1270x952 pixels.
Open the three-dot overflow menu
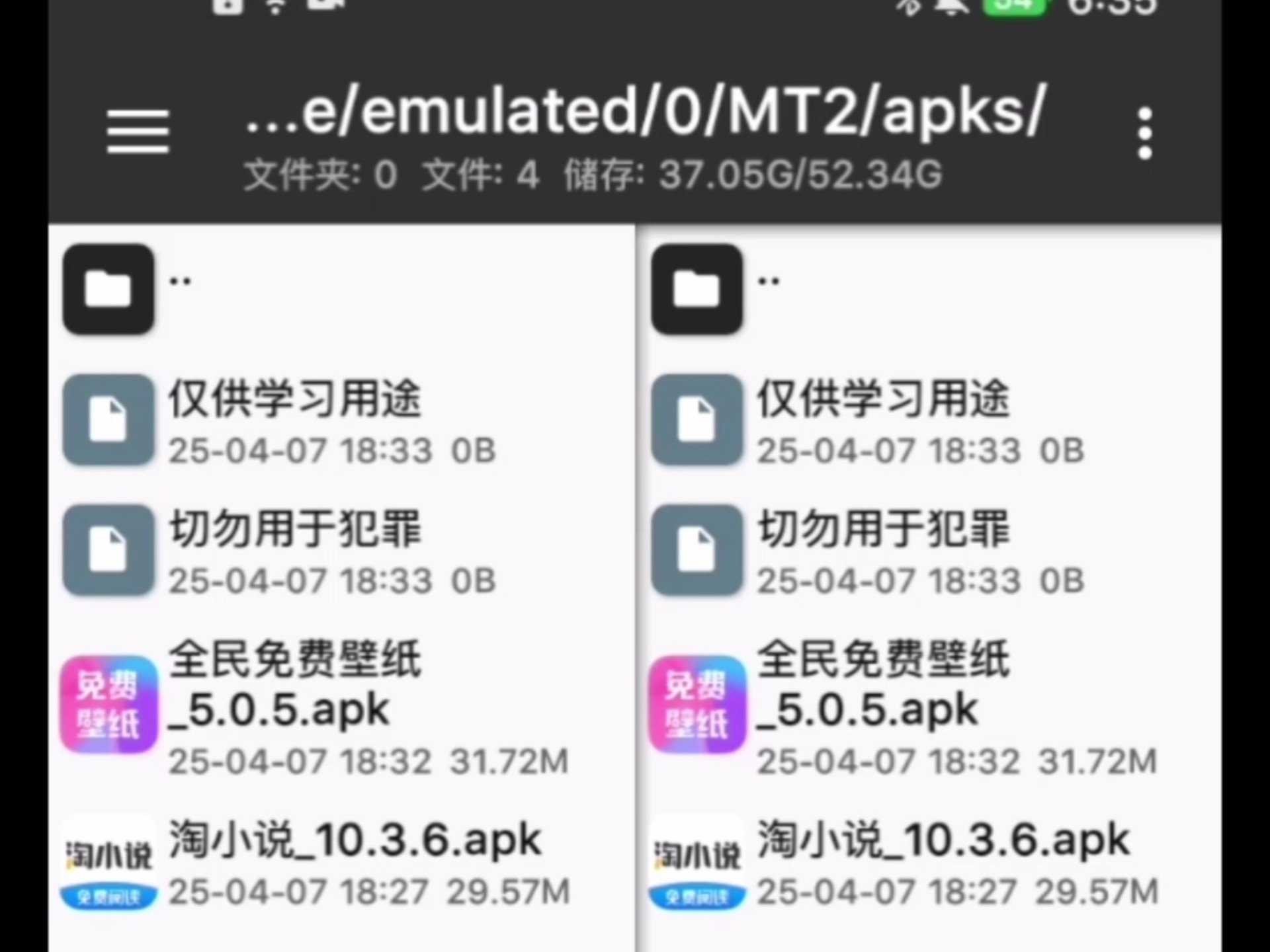pos(1144,134)
